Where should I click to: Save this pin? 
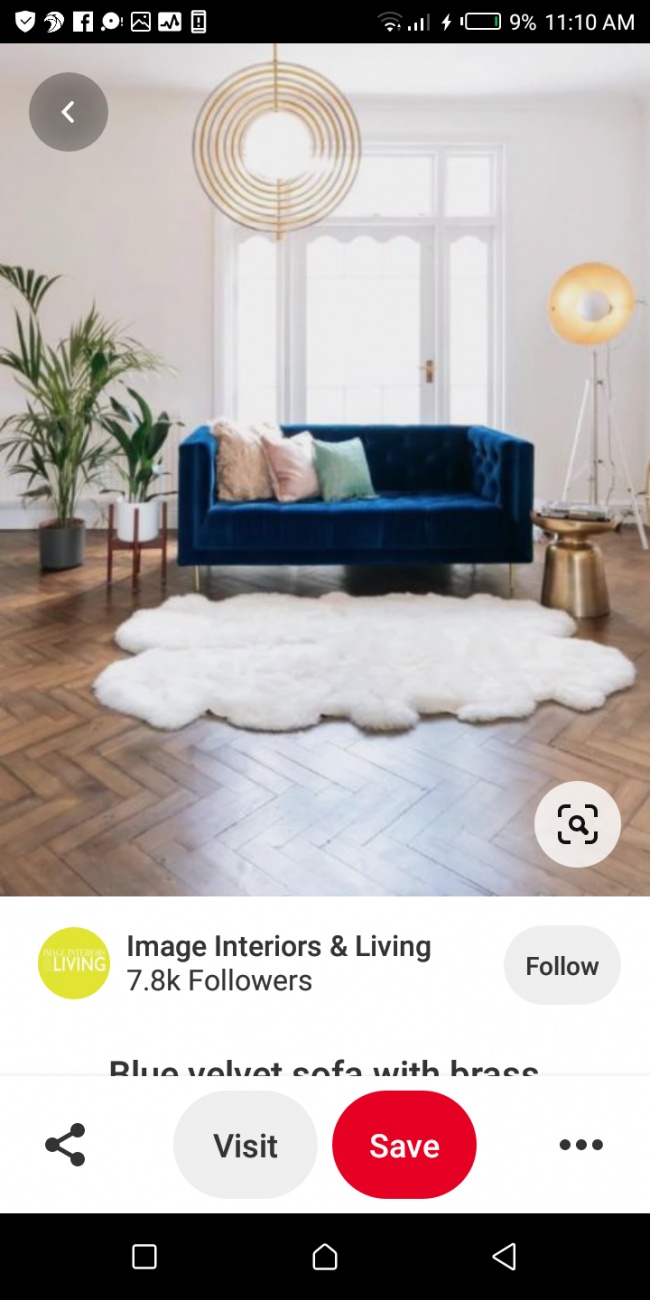click(404, 1145)
